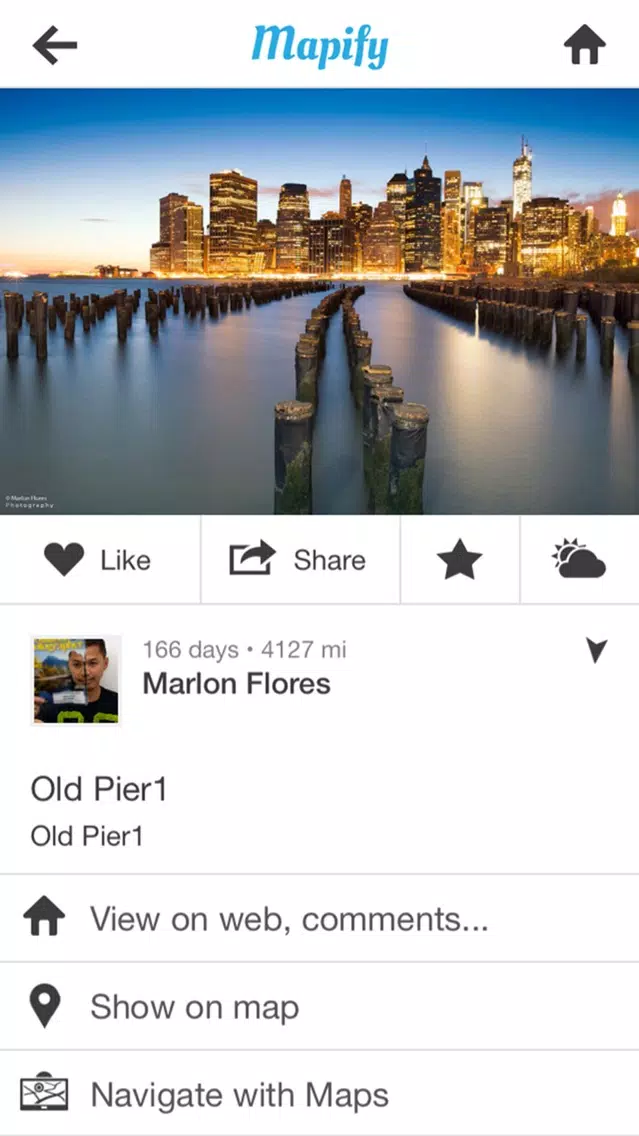This screenshot has height=1136, width=639.
Task: Choose Navigate with Maps
Action: point(320,1093)
